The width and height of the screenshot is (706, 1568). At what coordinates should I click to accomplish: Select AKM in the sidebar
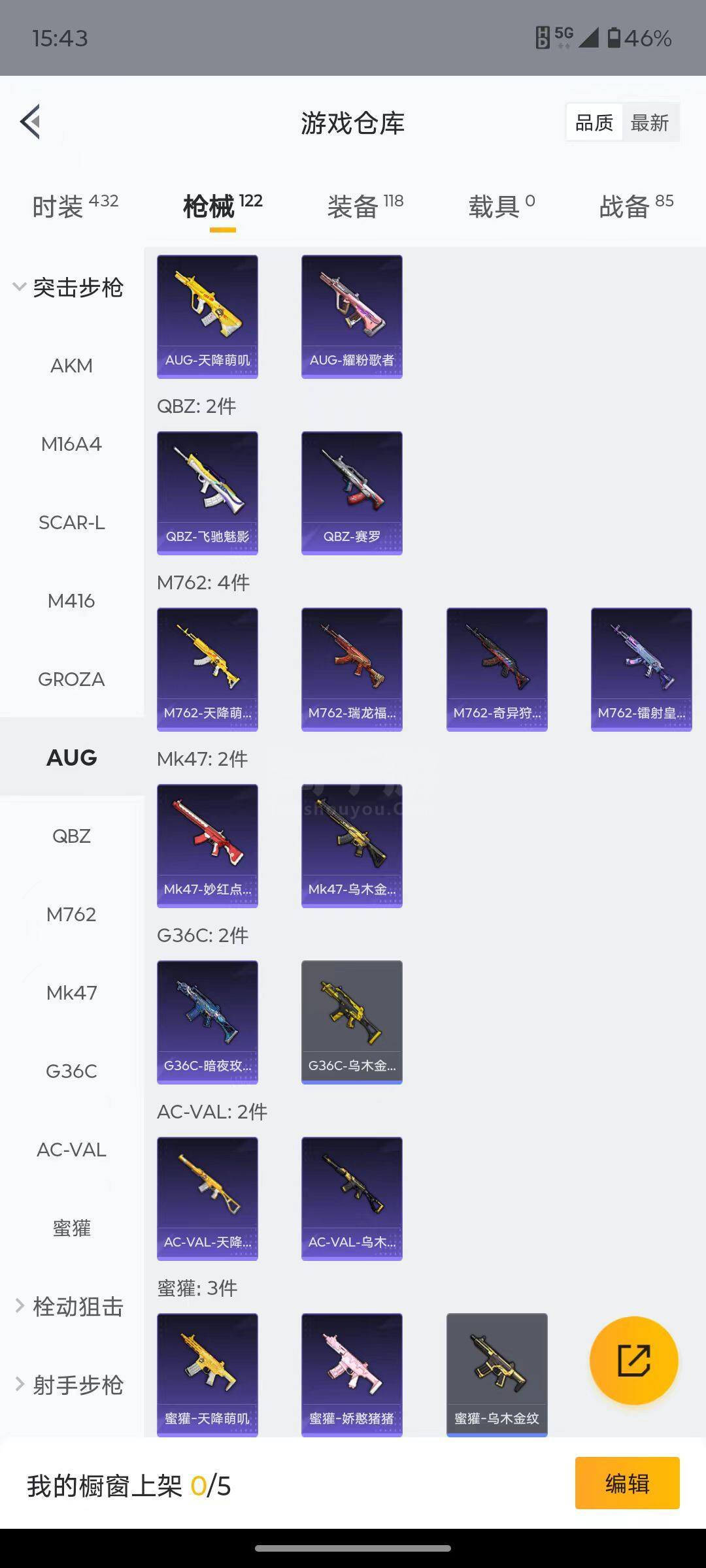[71, 366]
